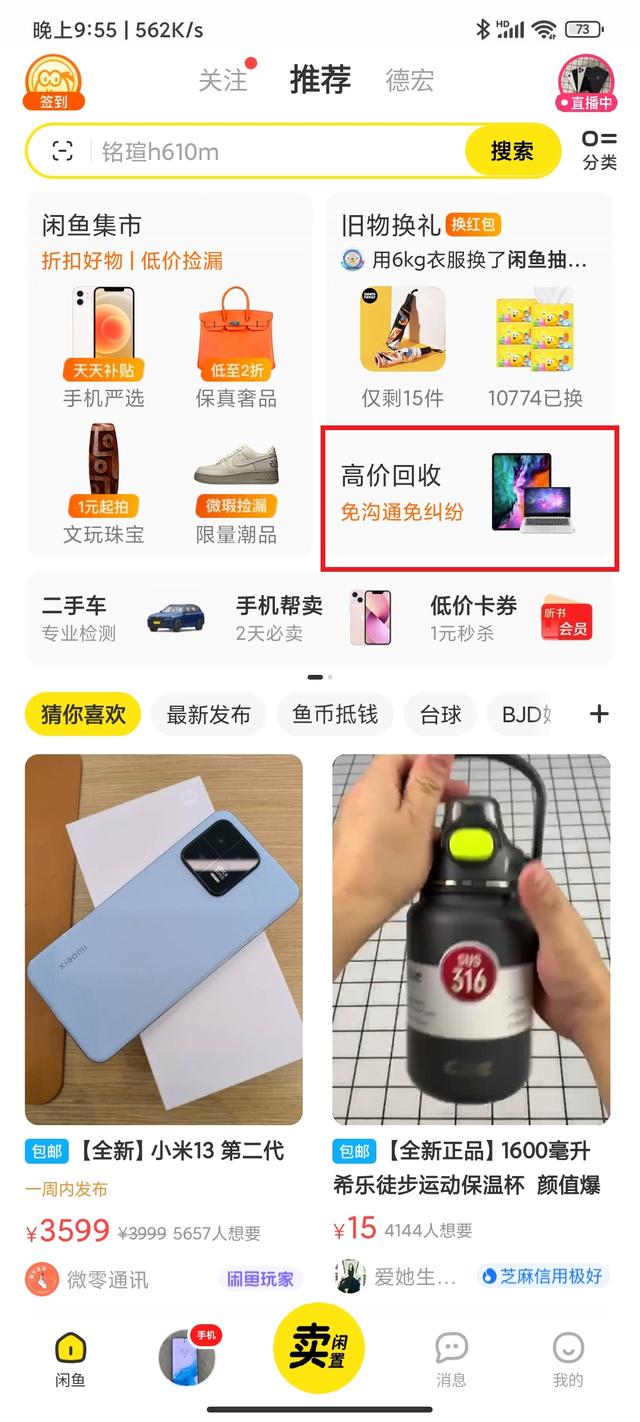640x1422 pixels.
Task: Open the 小米13 第二代 listing
Action: (164, 940)
